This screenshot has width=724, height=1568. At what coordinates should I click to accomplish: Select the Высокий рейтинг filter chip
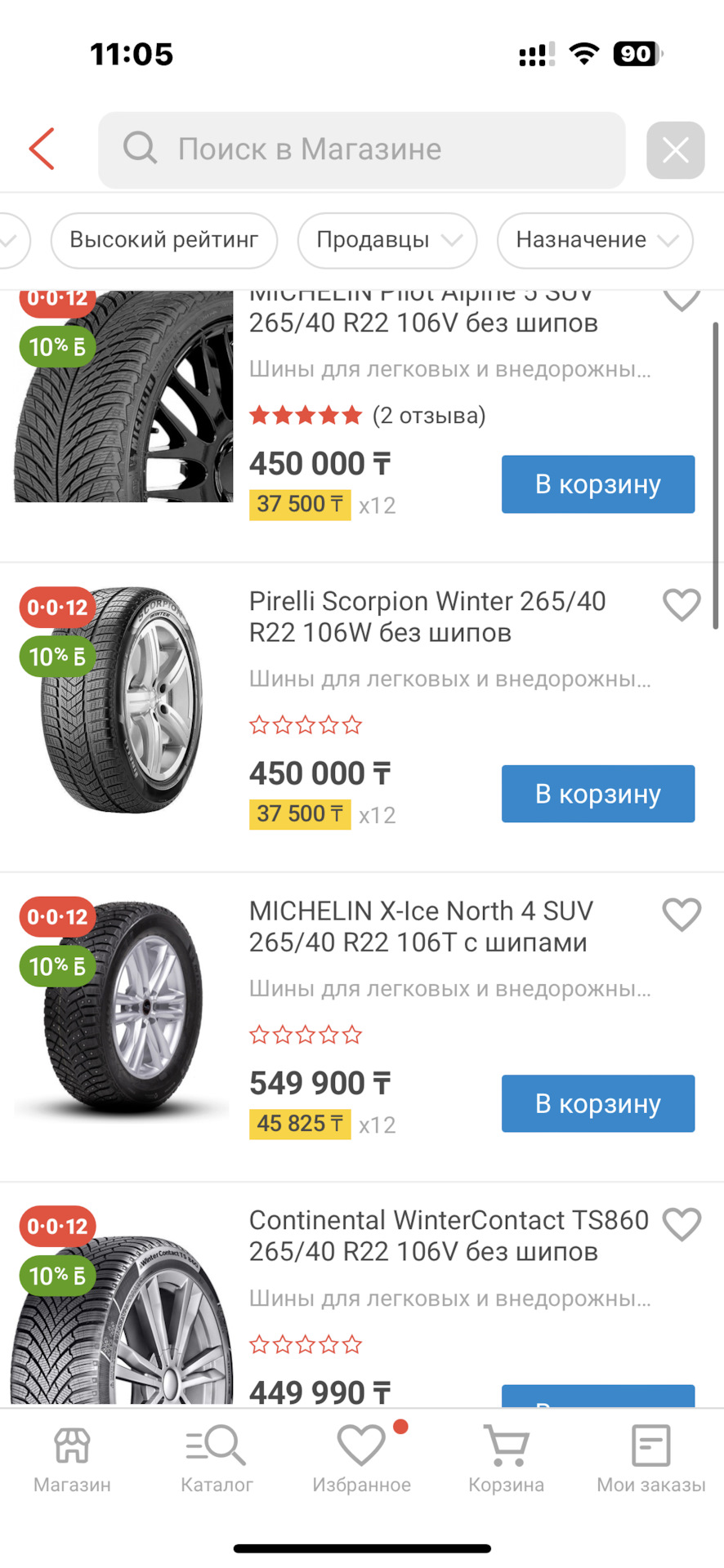point(164,240)
